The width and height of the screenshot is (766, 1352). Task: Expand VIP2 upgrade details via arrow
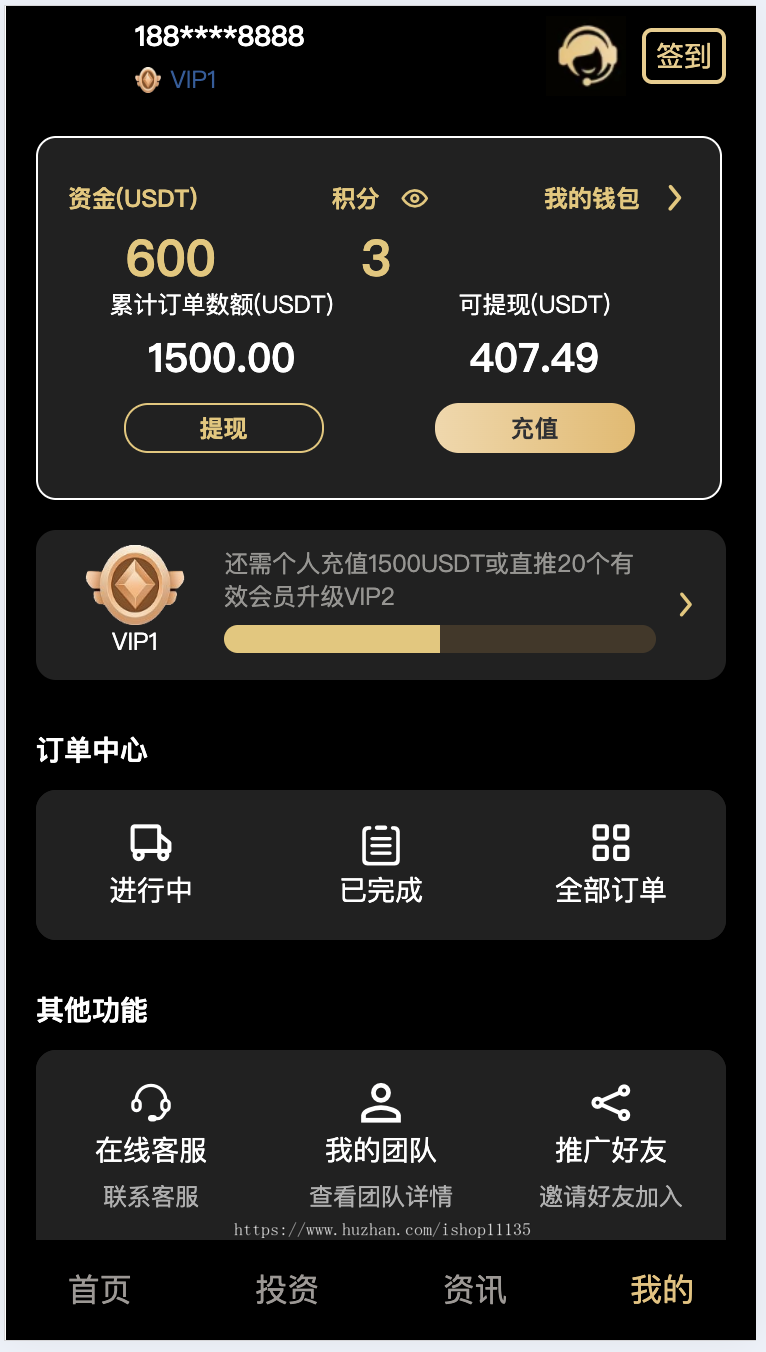(x=685, y=604)
